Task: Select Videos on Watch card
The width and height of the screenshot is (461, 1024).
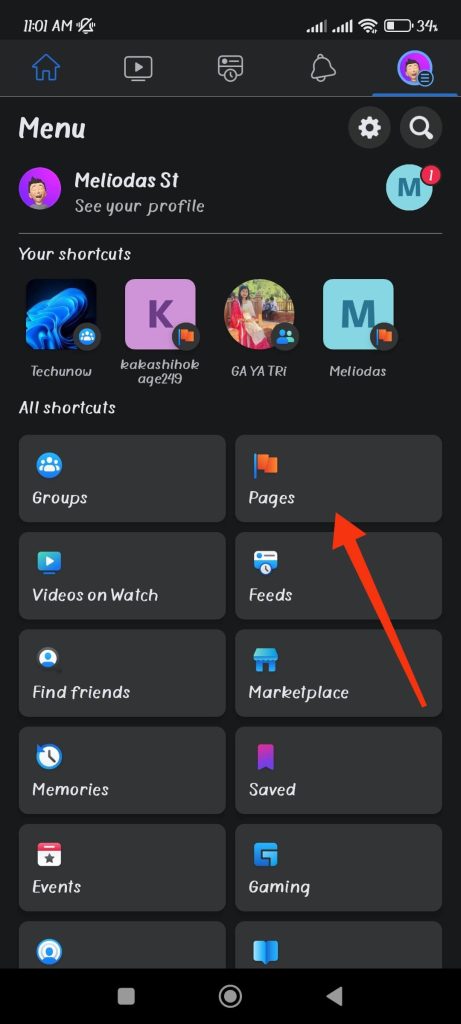Action: coord(122,576)
